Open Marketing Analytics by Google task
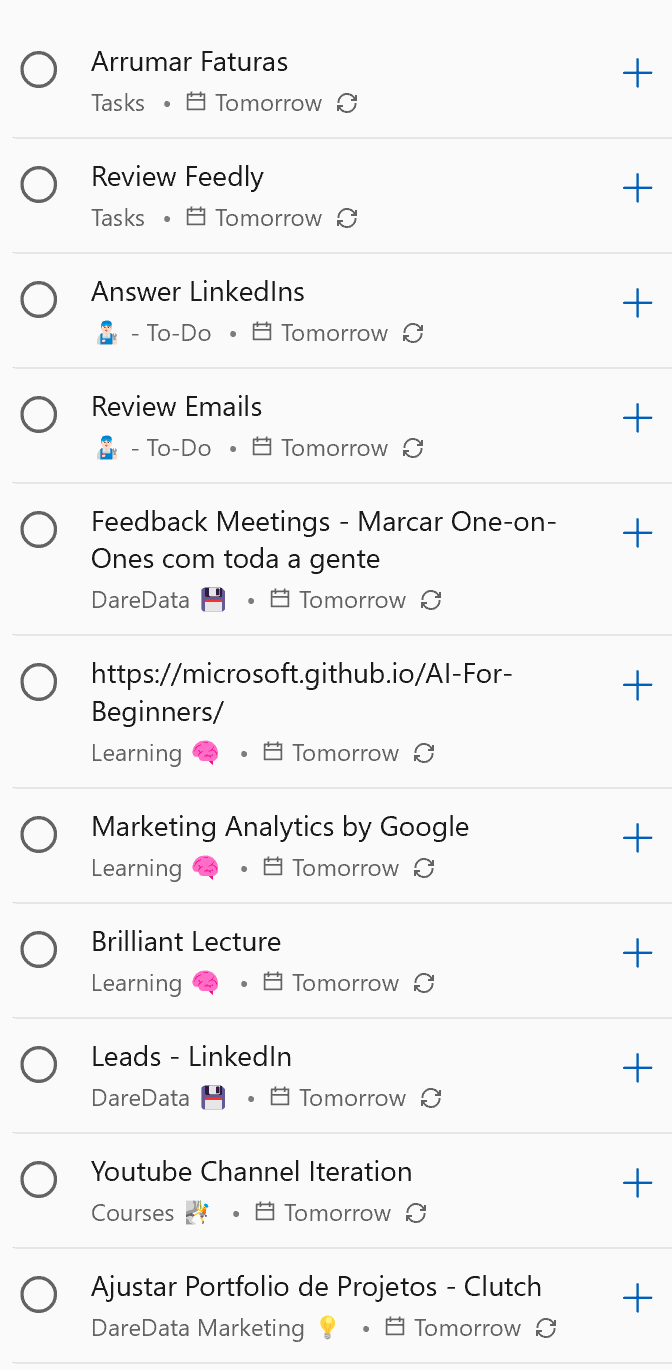The image size is (672, 1370). pyautogui.click(x=280, y=827)
